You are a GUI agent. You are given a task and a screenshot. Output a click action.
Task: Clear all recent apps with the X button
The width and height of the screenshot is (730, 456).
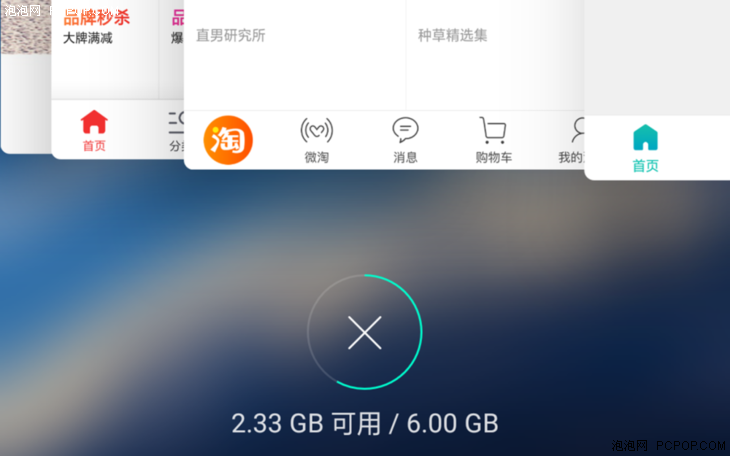[365, 332]
